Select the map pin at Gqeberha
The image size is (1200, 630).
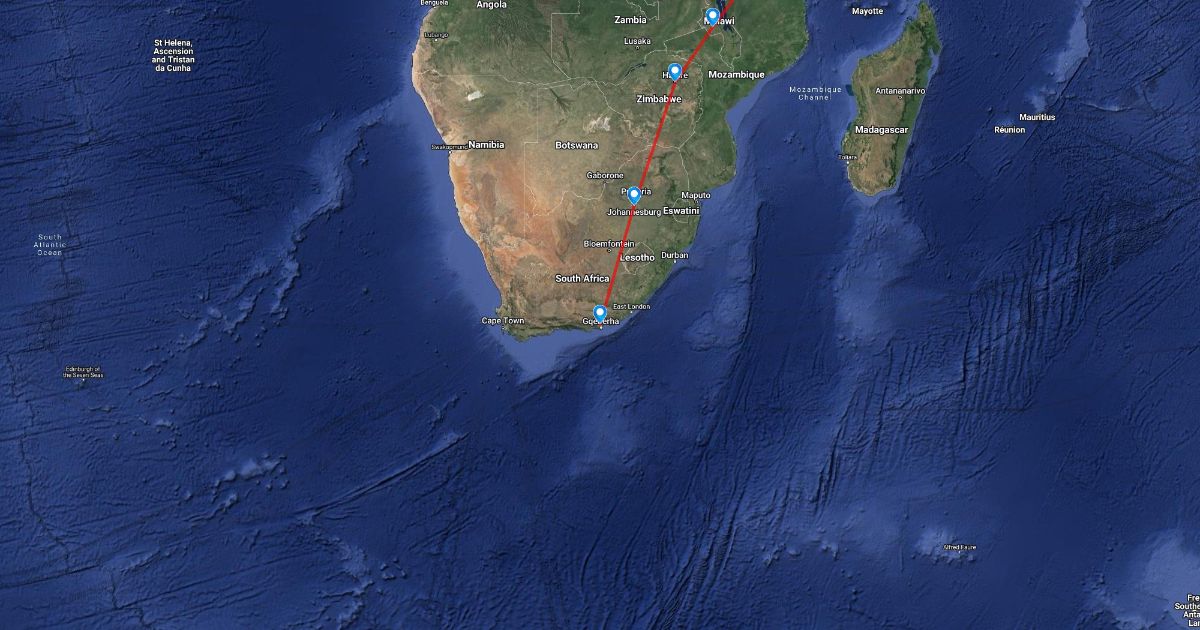600,313
